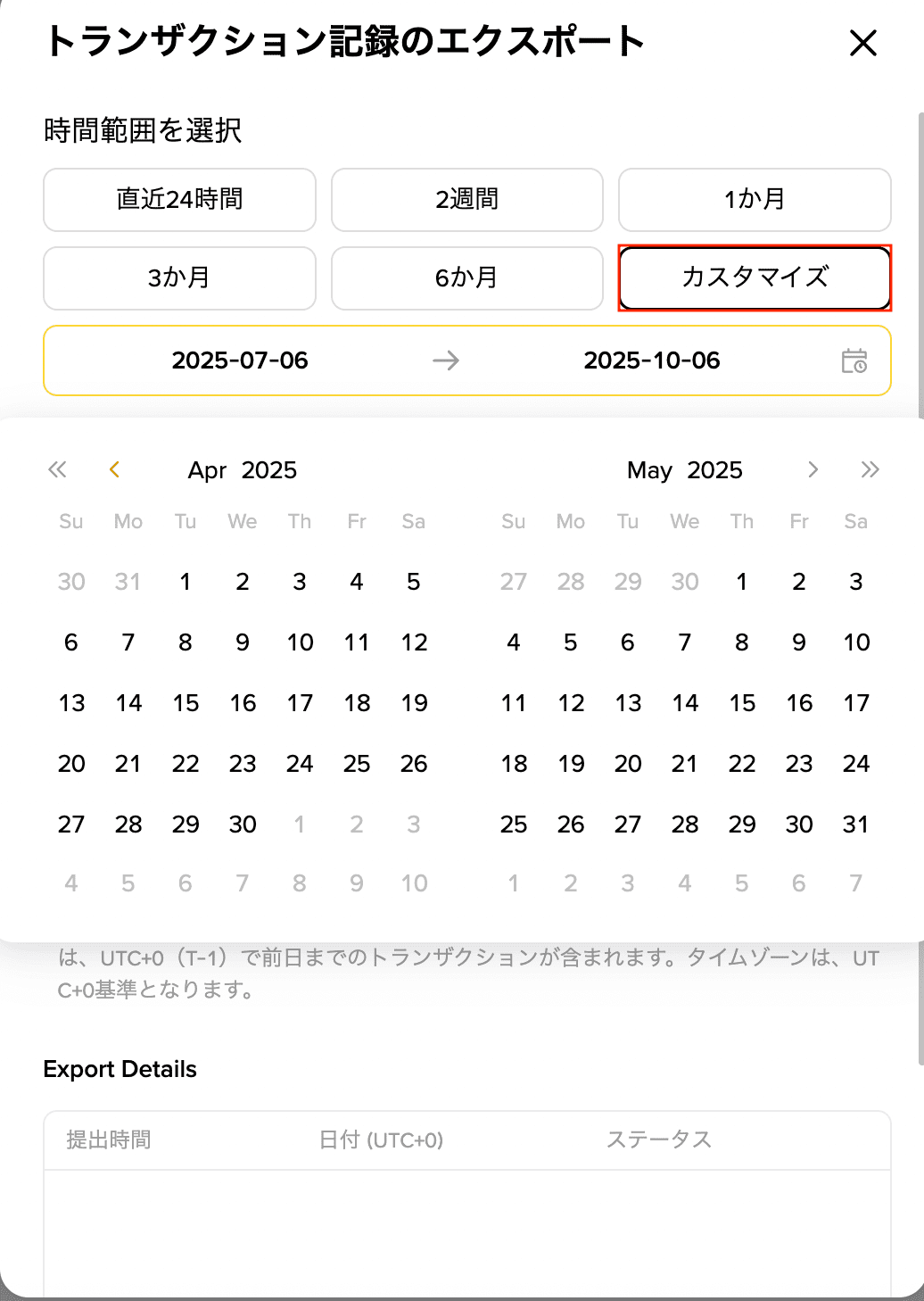The width and height of the screenshot is (924, 1301).
Task: Open the date picker calendar icon
Action: (854, 360)
